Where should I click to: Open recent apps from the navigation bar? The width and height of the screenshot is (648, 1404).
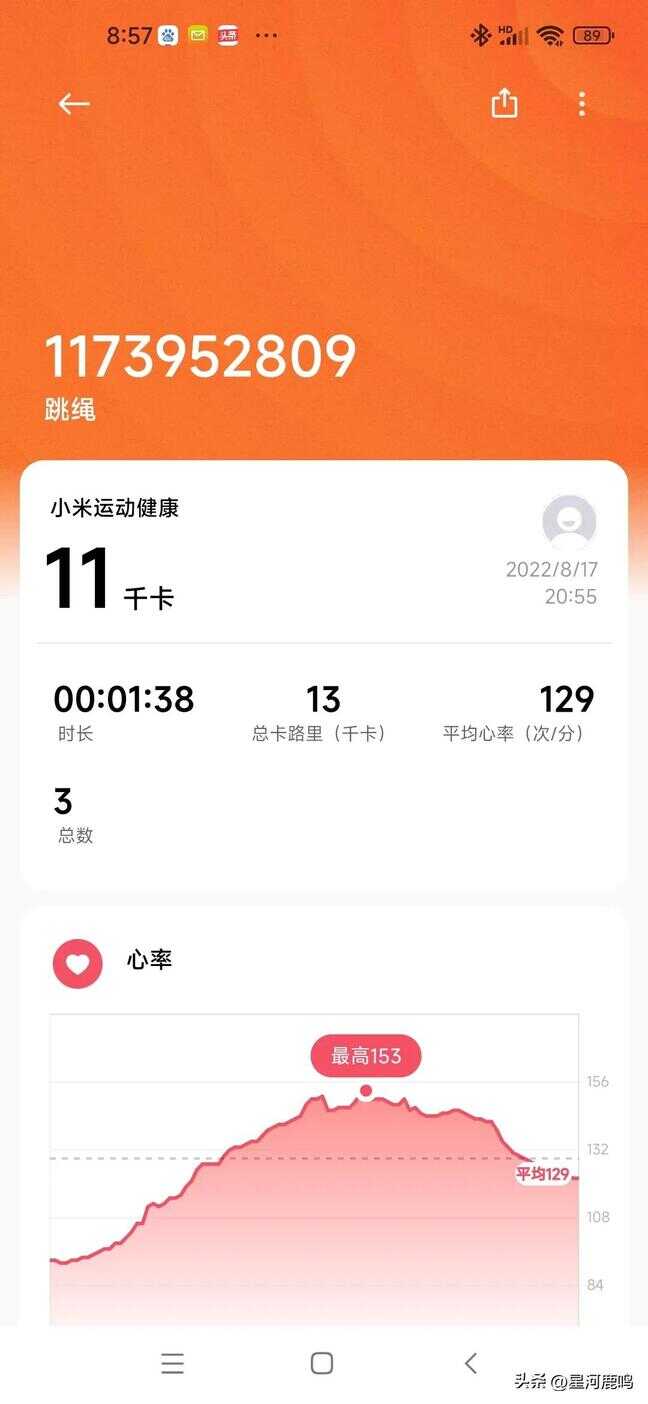tap(173, 1363)
